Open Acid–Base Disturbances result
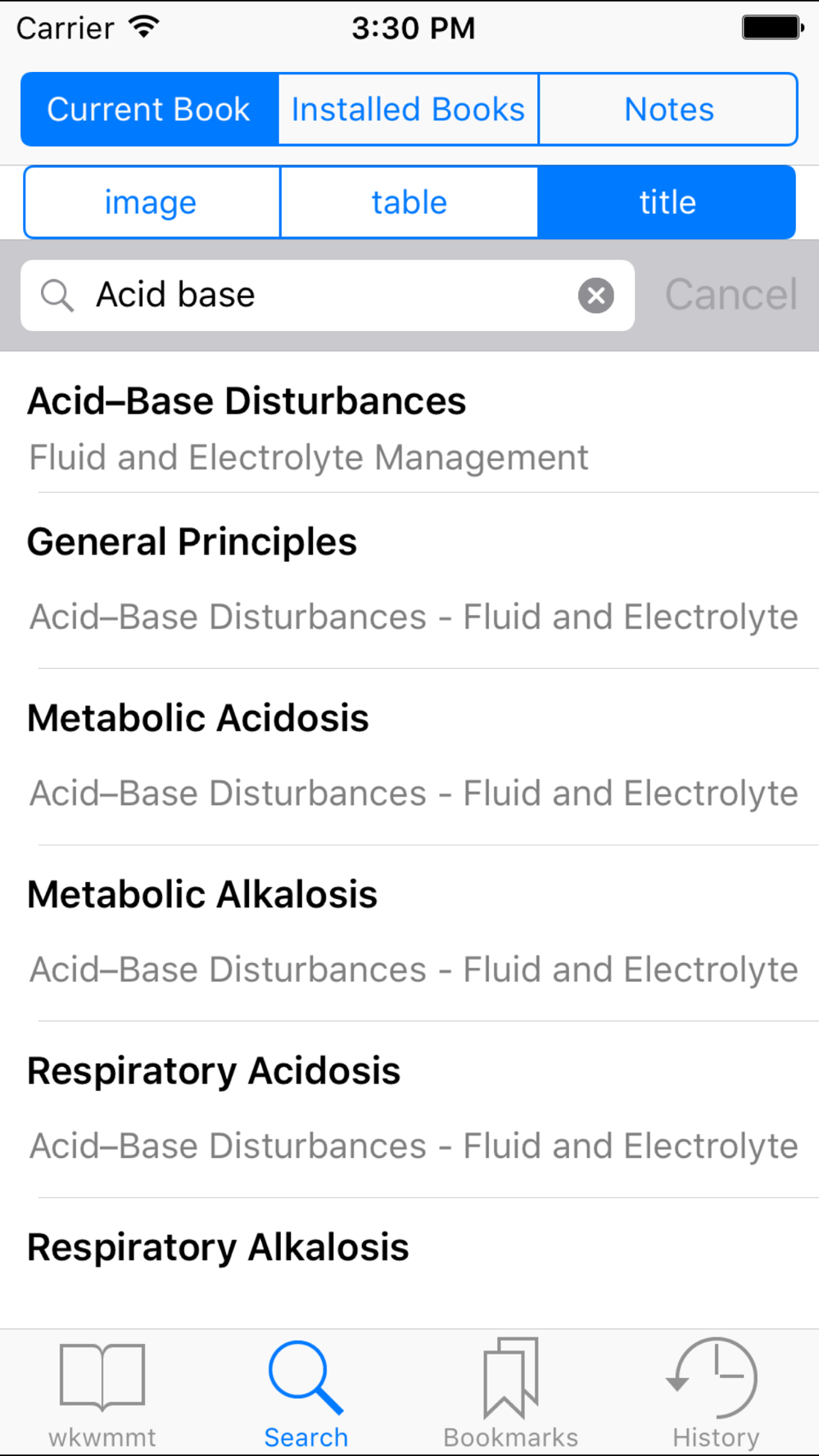Image resolution: width=819 pixels, height=1456 pixels. coord(409,423)
